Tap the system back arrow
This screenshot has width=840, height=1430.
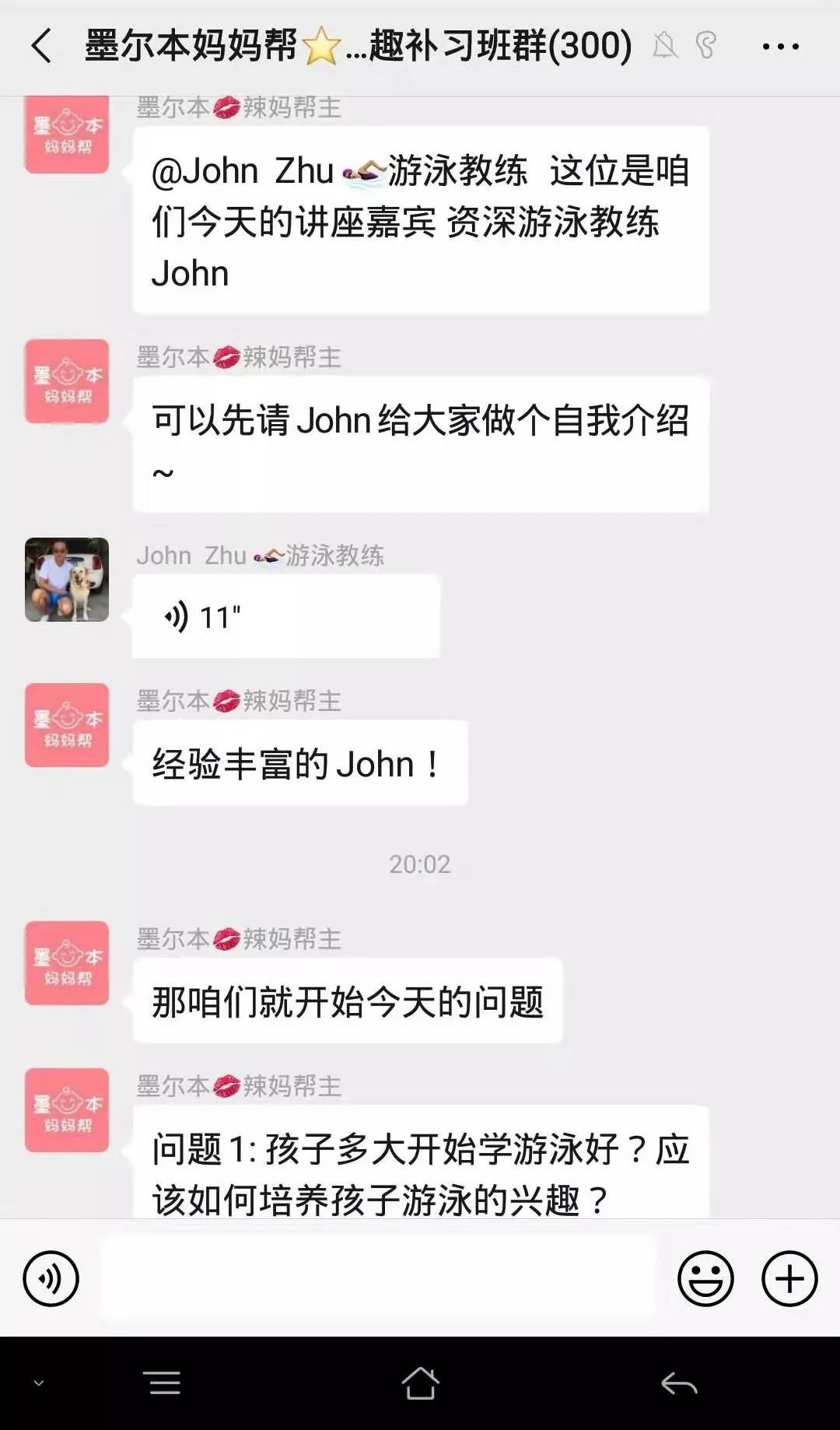(x=678, y=1383)
